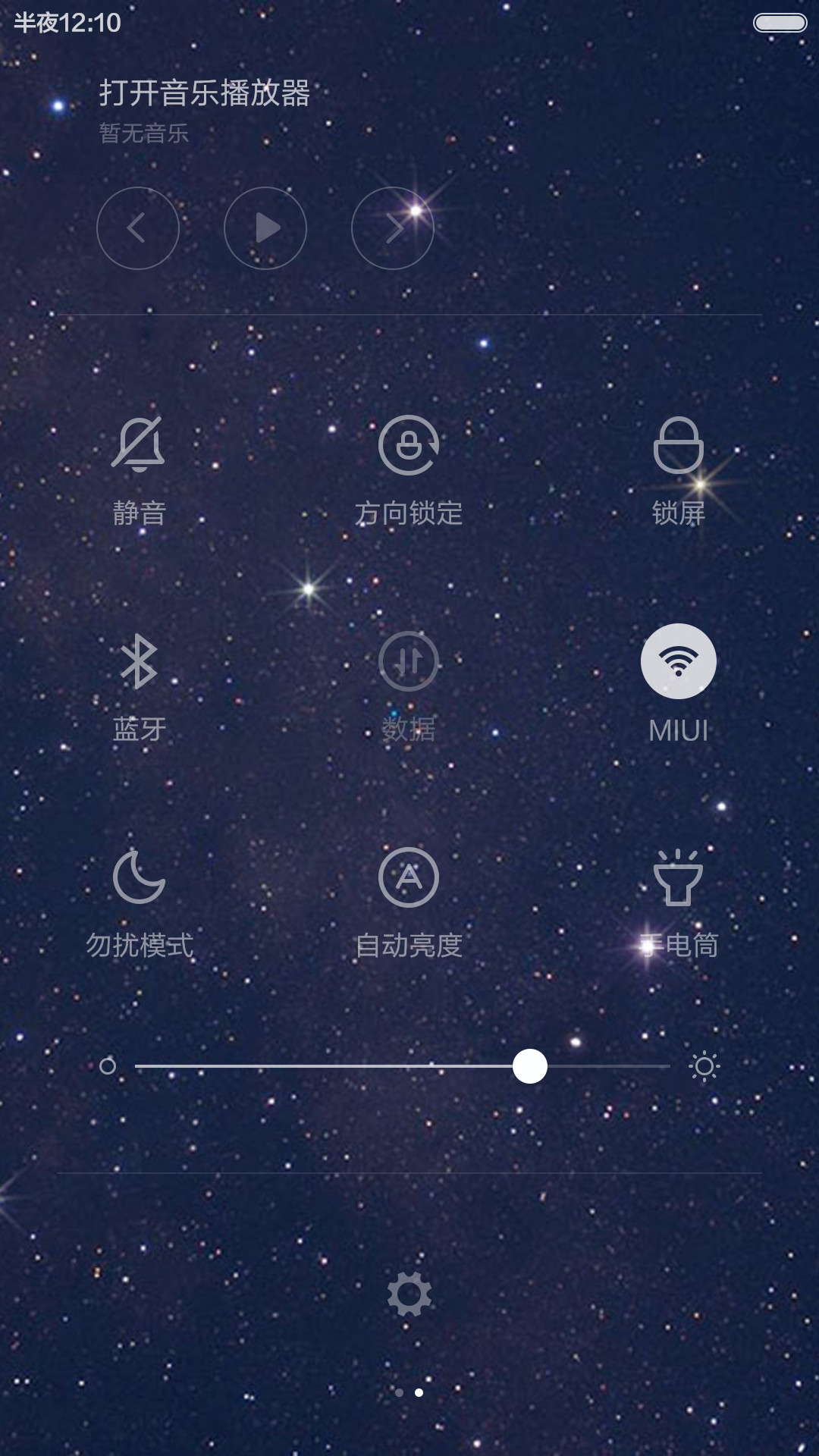The image size is (819, 1456).
Task: Open the music player via 打开音乐播放器
Action: tap(205, 93)
